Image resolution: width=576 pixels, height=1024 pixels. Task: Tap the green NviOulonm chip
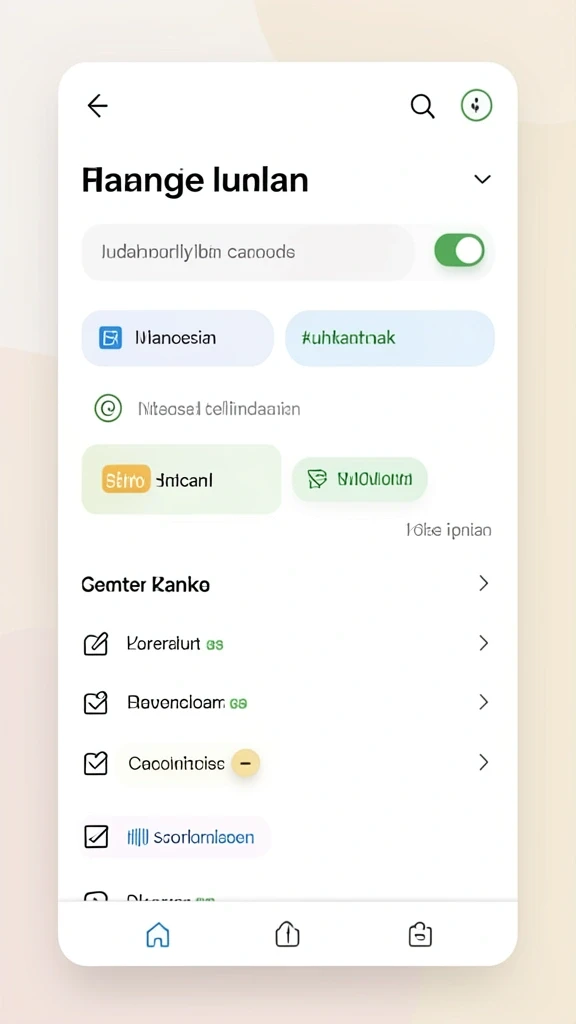(x=359, y=479)
